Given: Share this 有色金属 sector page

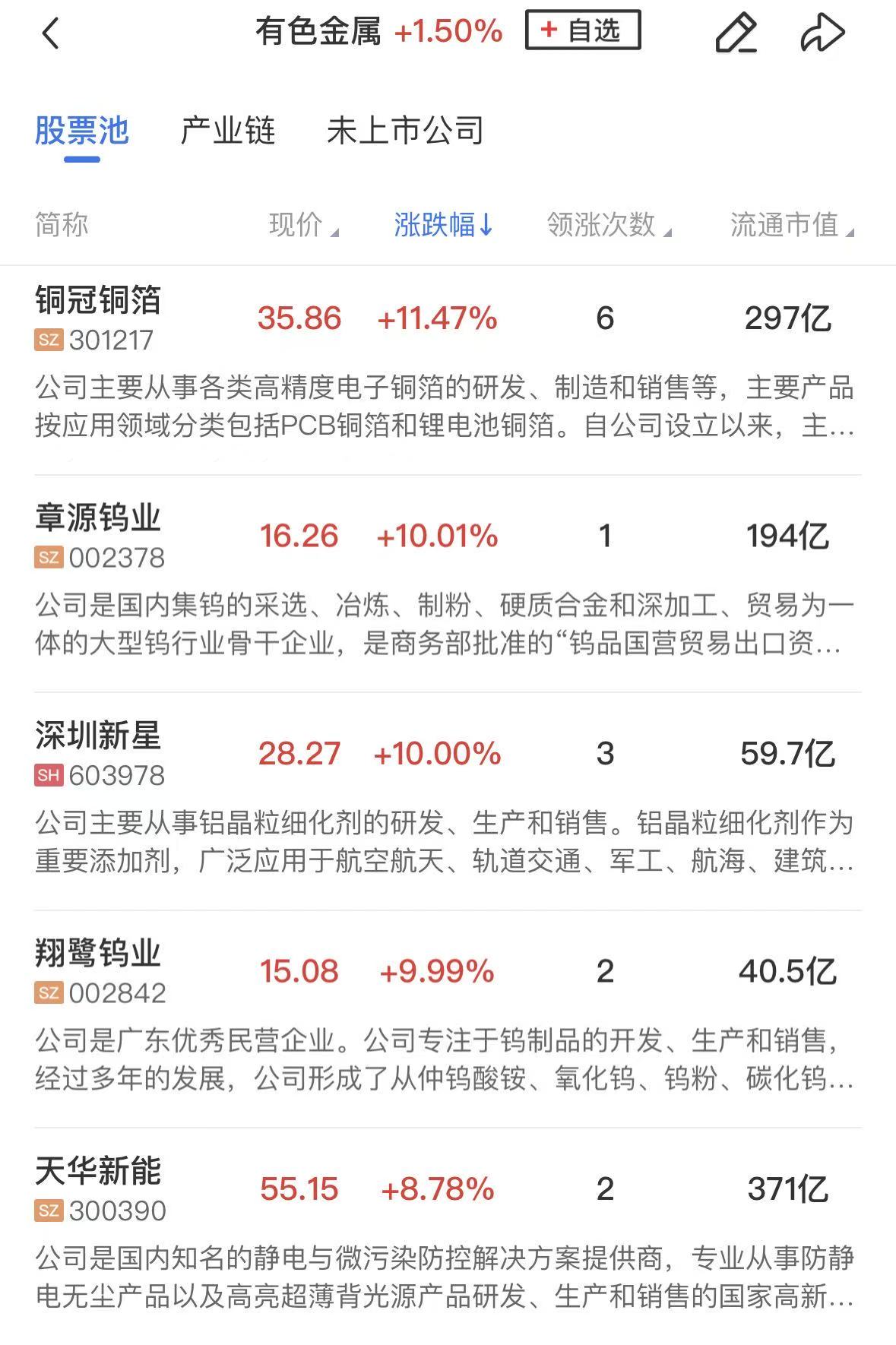Looking at the screenshot, I should coord(822,33).
